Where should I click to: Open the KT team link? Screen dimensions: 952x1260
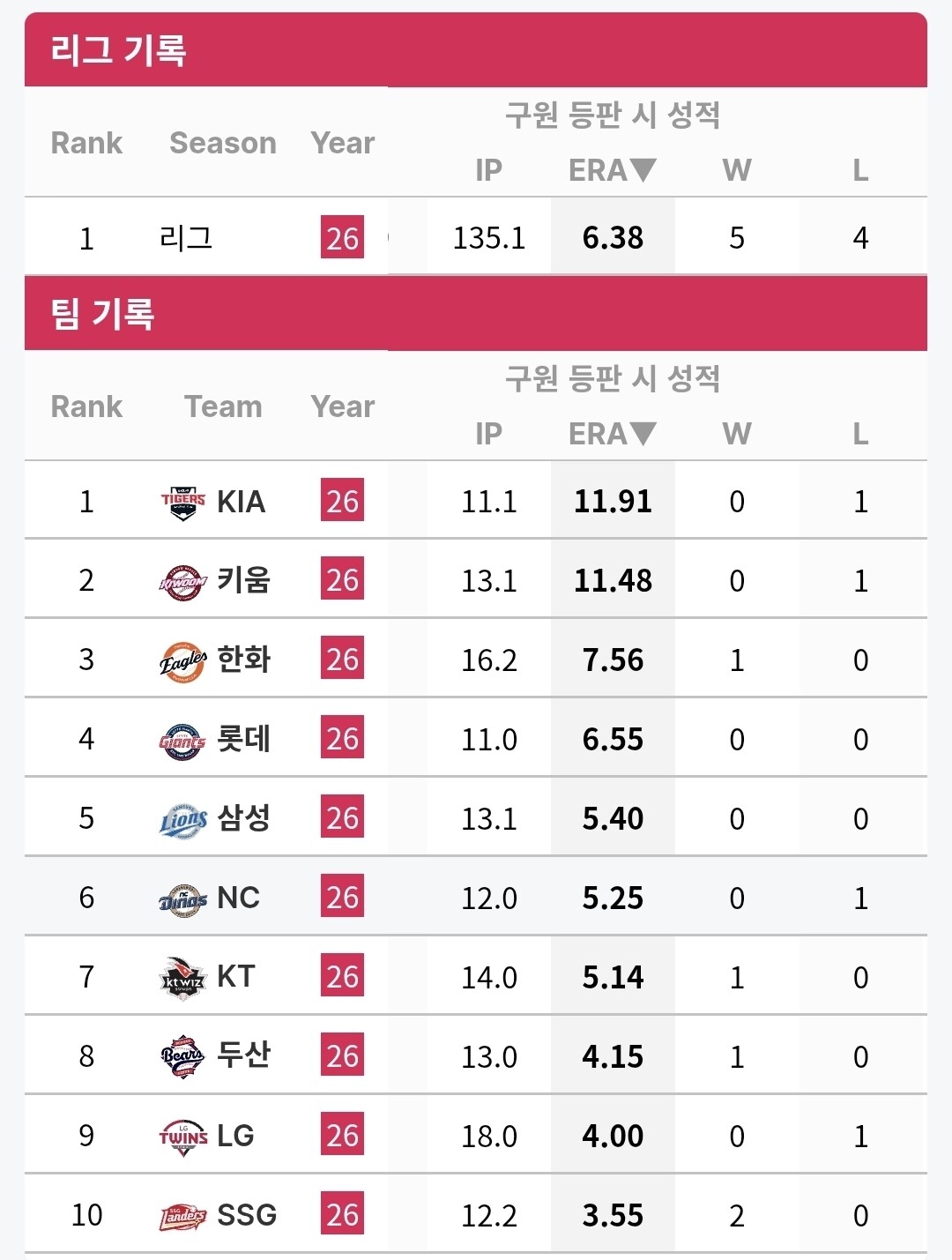tap(235, 977)
